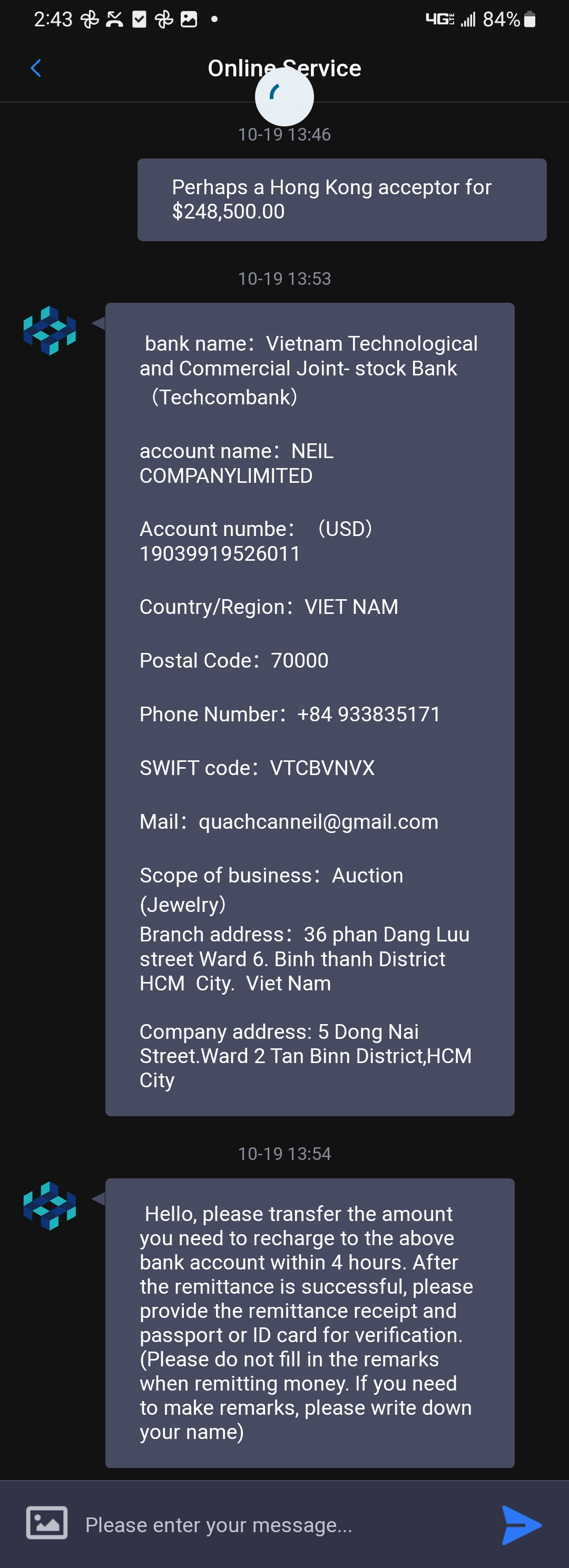
Task: Attach an image to the chat
Action: point(47,1523)
